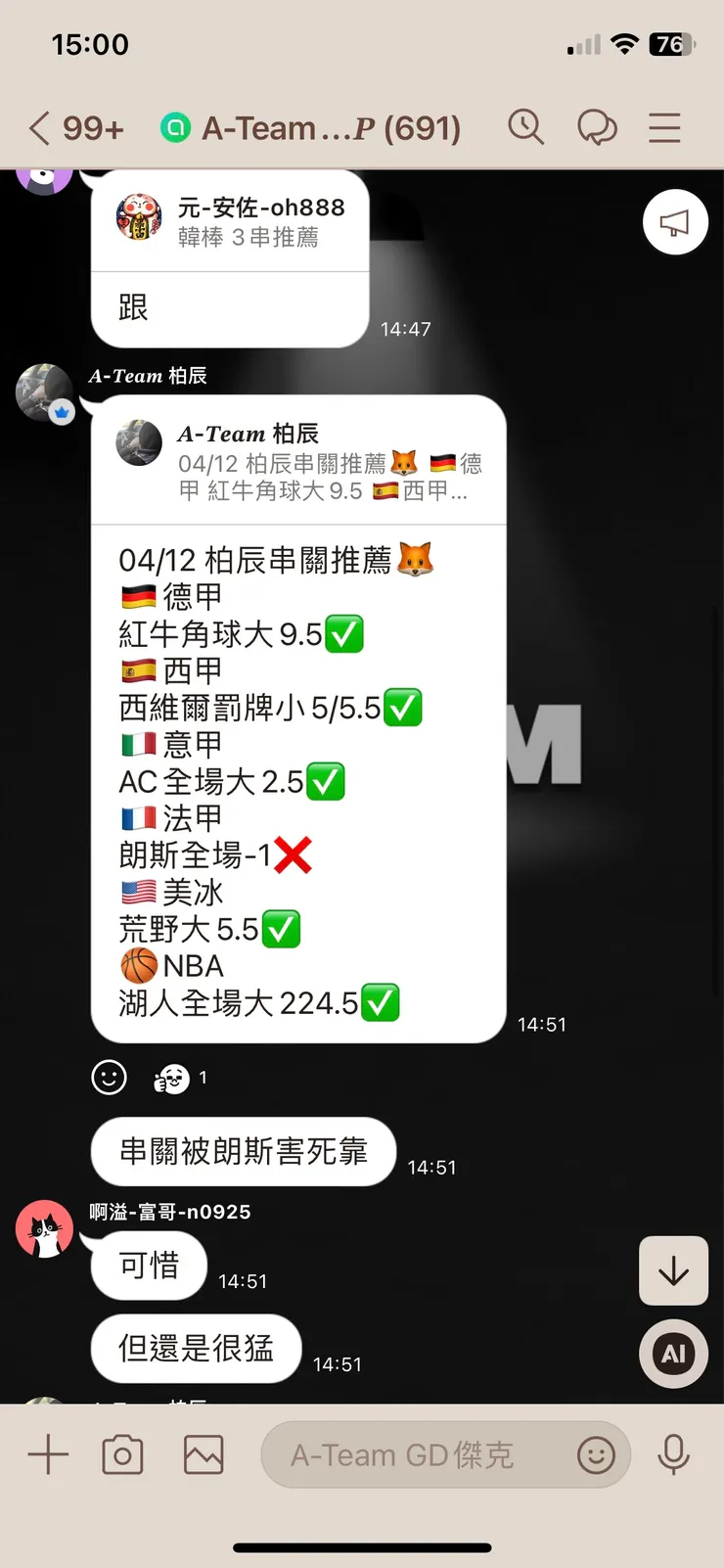Expand the quoted reply from 元-安佐-oh888
The height and width of the screenshot is (1568, 724).
[230, 220]
